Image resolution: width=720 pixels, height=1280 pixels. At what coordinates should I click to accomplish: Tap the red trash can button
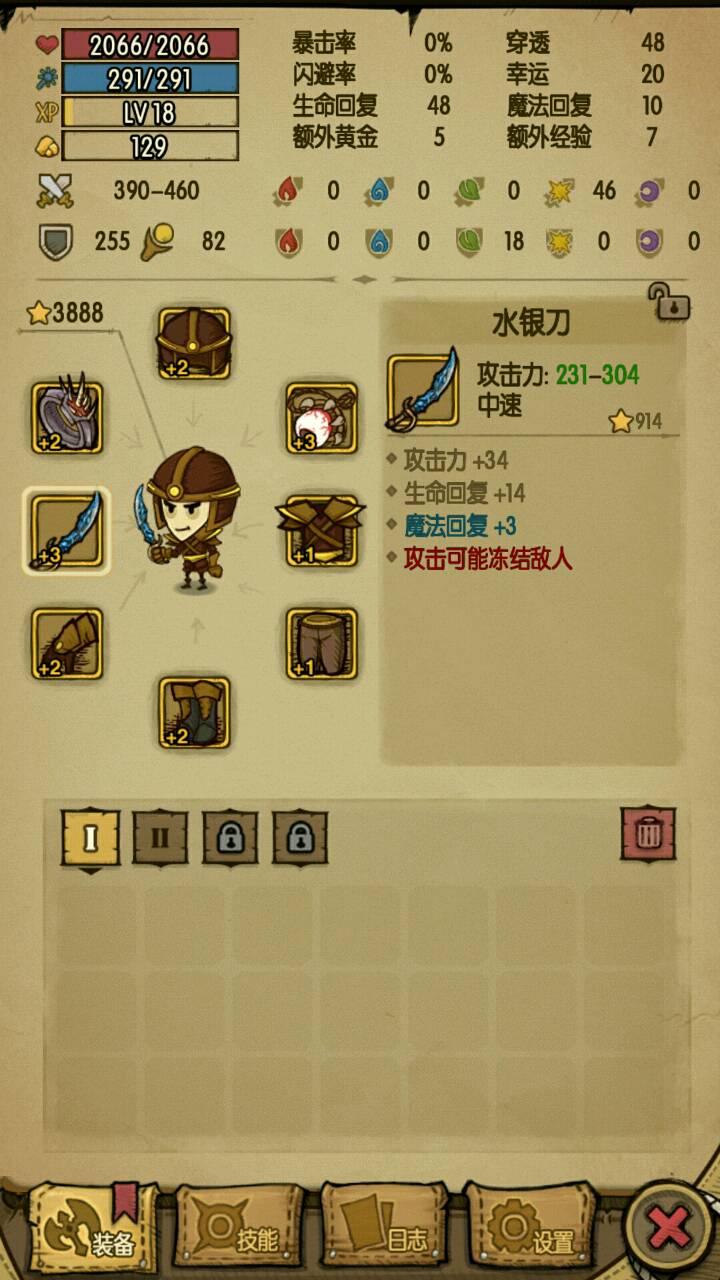pyautogui.click(x=648, y=834)
